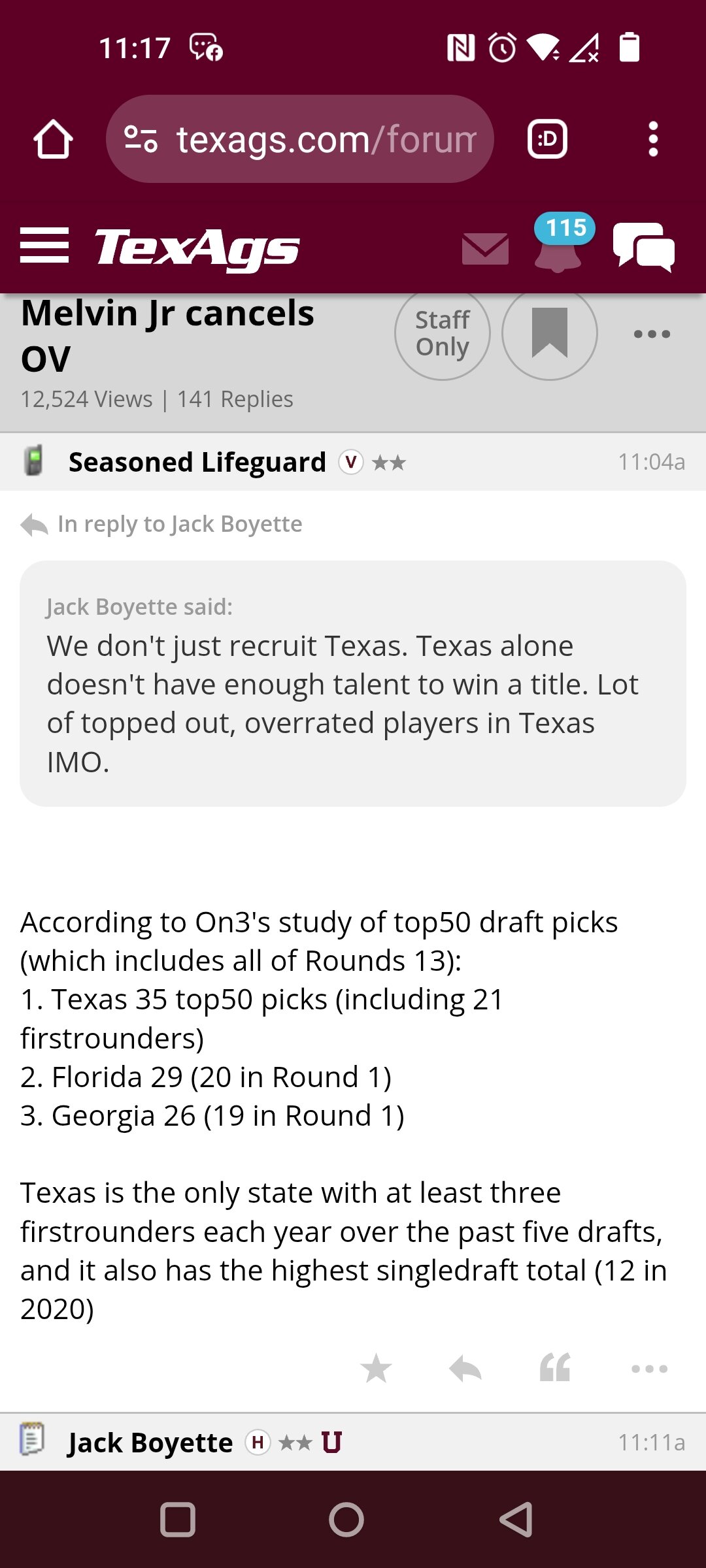The image size is (706, 1568).
Task: Open the browser tab switcher
Action: tap(547, 139)
